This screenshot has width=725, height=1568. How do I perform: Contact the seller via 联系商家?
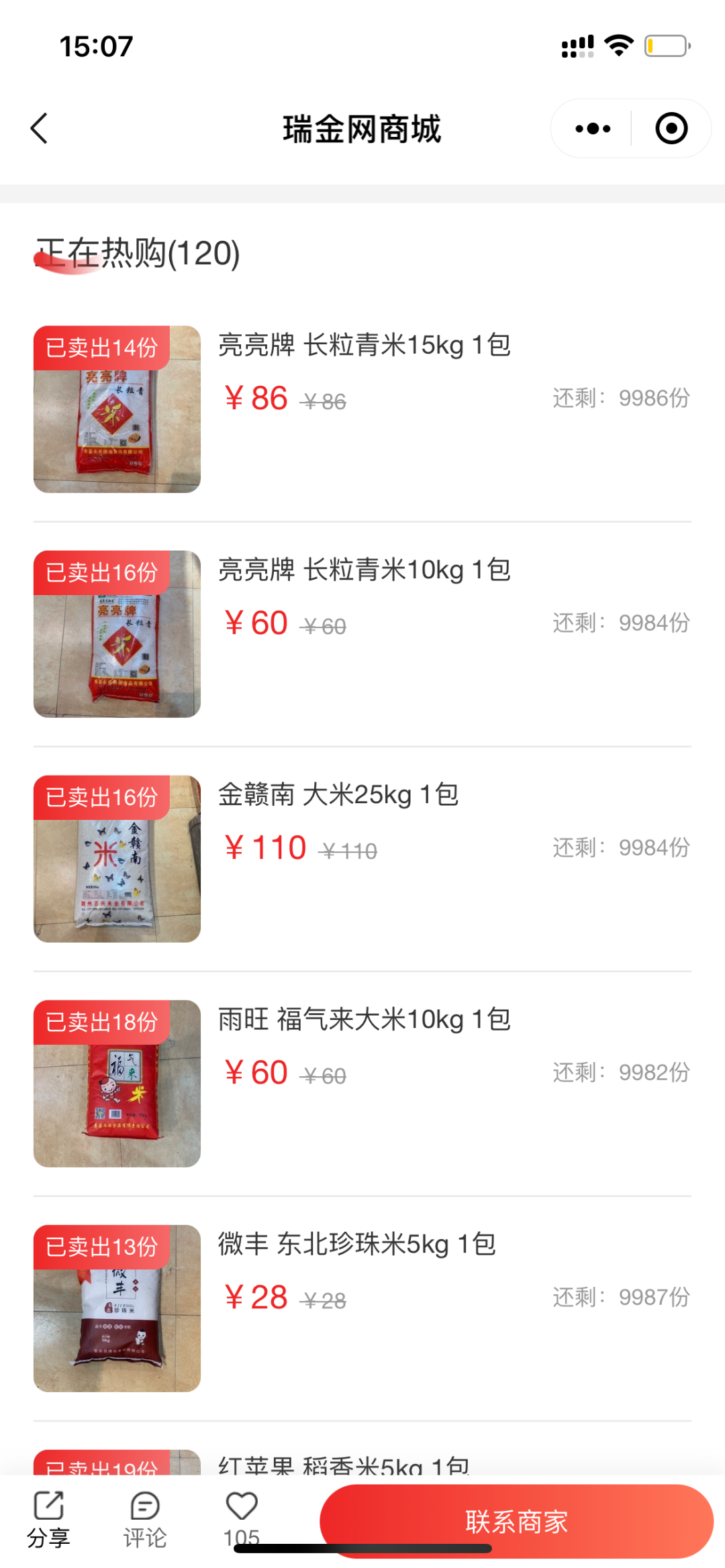[516, 1522]
